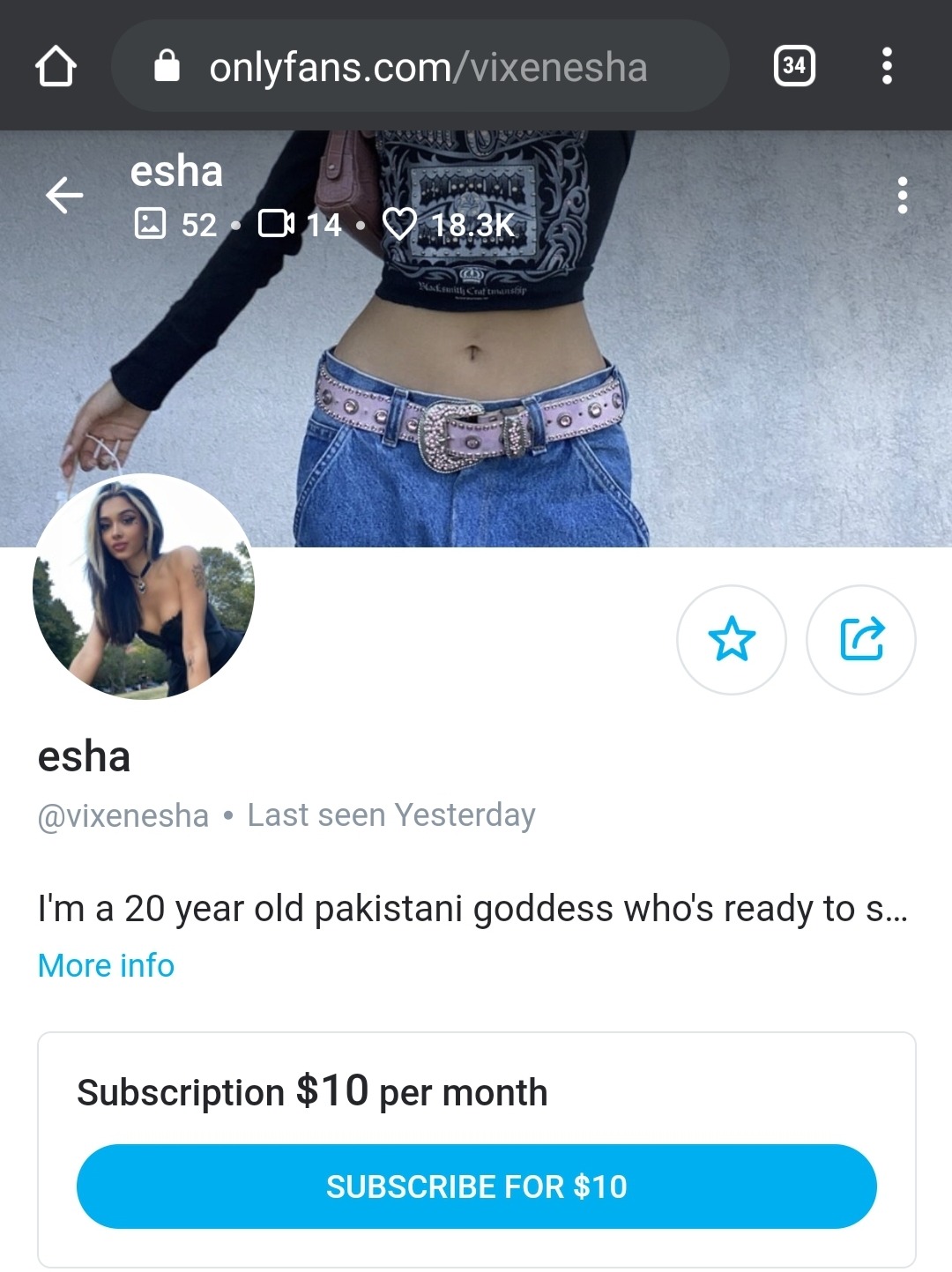Subscribe for $10 per month

click(x=476, y=1186)
